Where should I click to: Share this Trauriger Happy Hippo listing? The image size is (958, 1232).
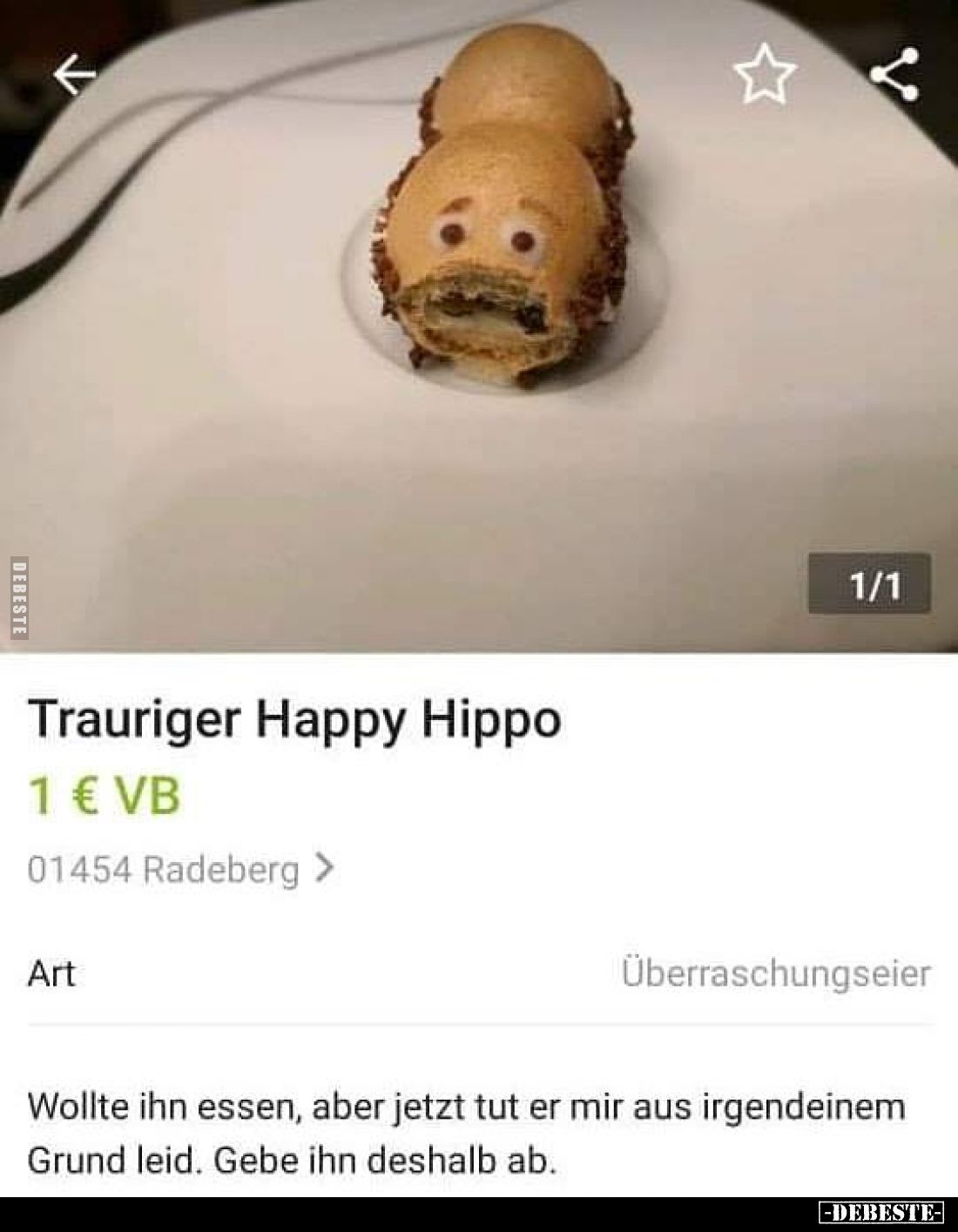tap(894, 76)
